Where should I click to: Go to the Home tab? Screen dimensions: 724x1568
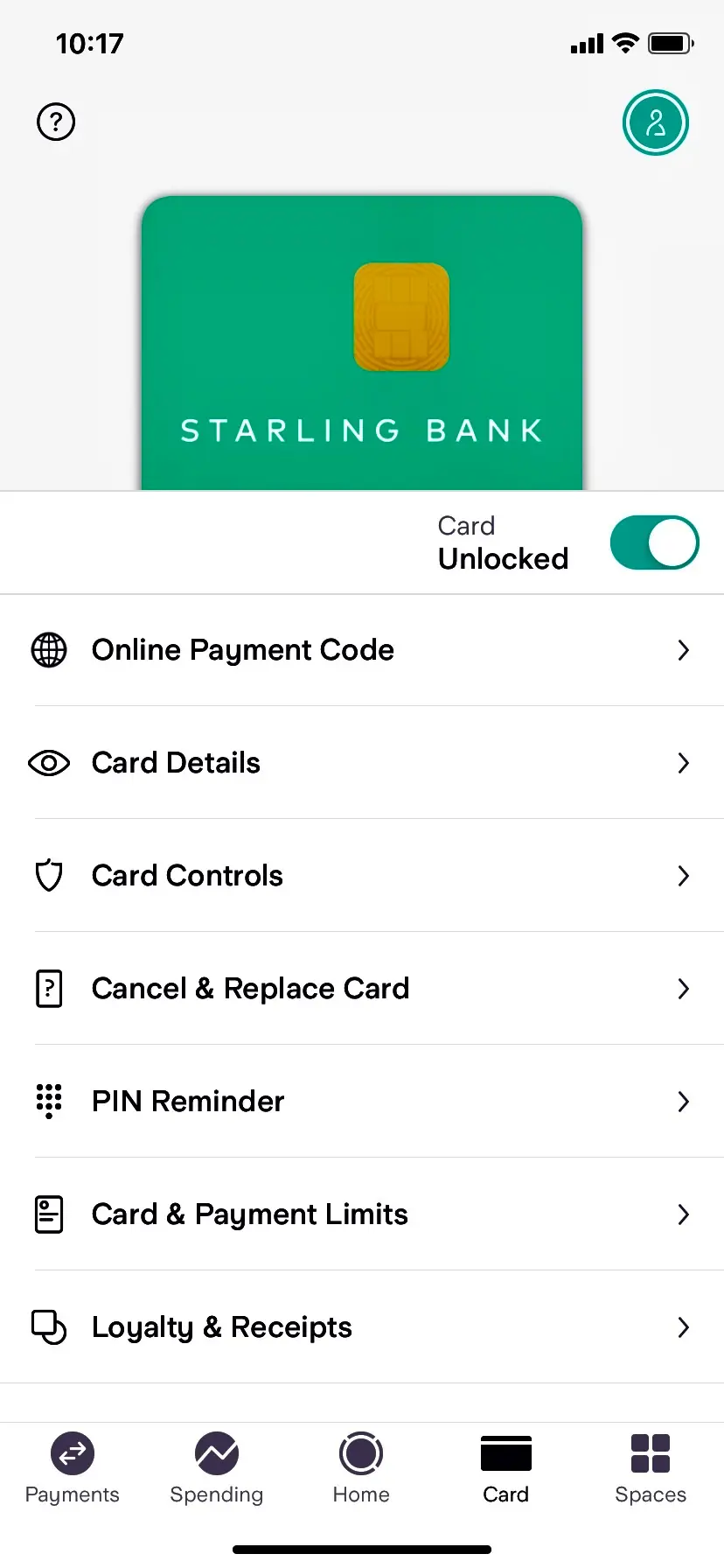[361, 1468]
